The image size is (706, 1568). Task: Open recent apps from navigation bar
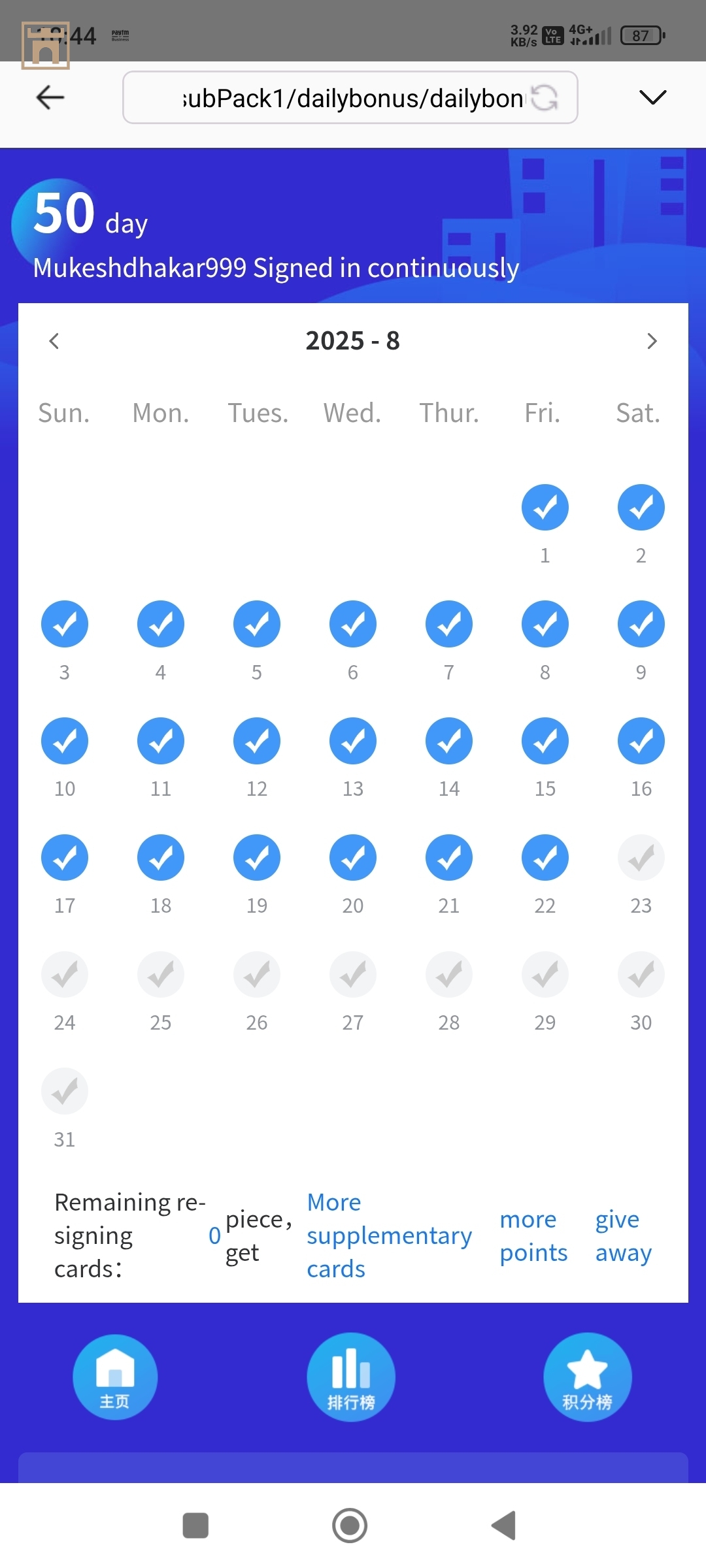click(x=195, y=1526)
